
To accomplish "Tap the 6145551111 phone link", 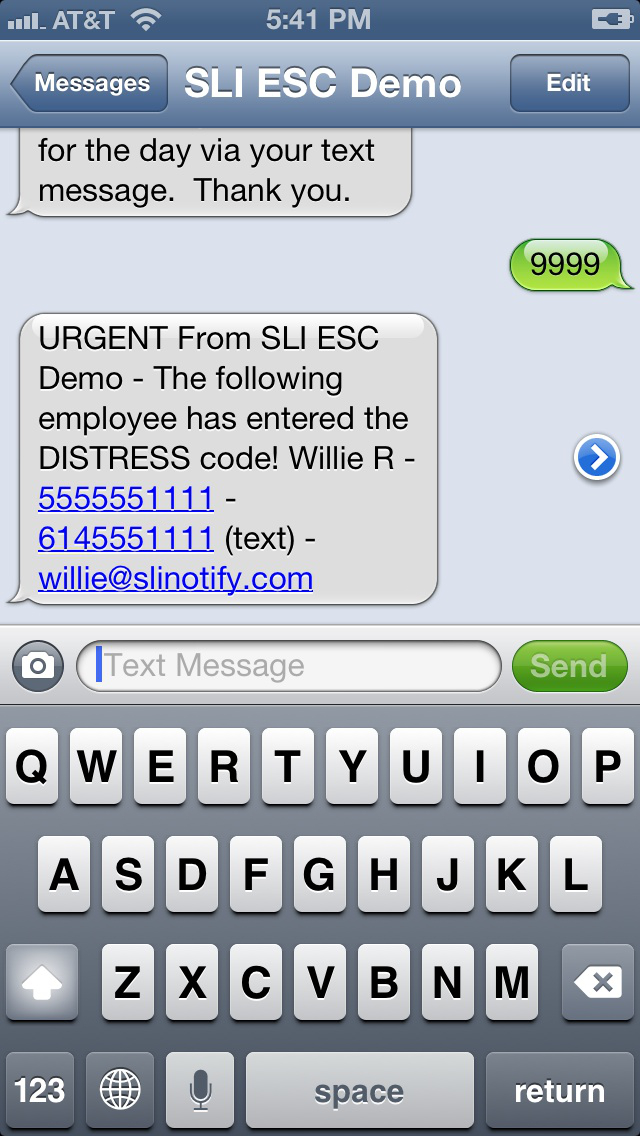I will click(x=125, y=538).
